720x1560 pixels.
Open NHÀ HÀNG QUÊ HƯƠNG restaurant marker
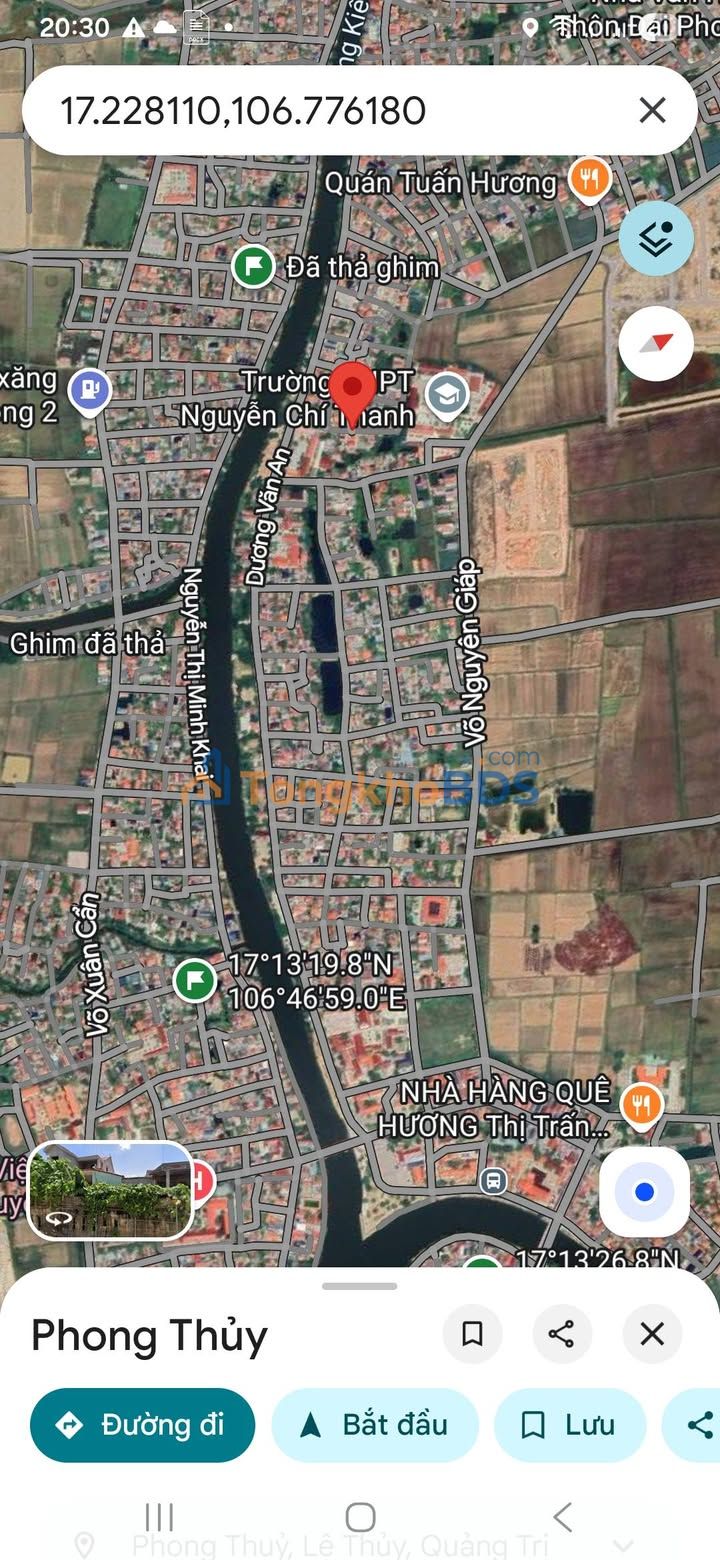(641, 1106)
